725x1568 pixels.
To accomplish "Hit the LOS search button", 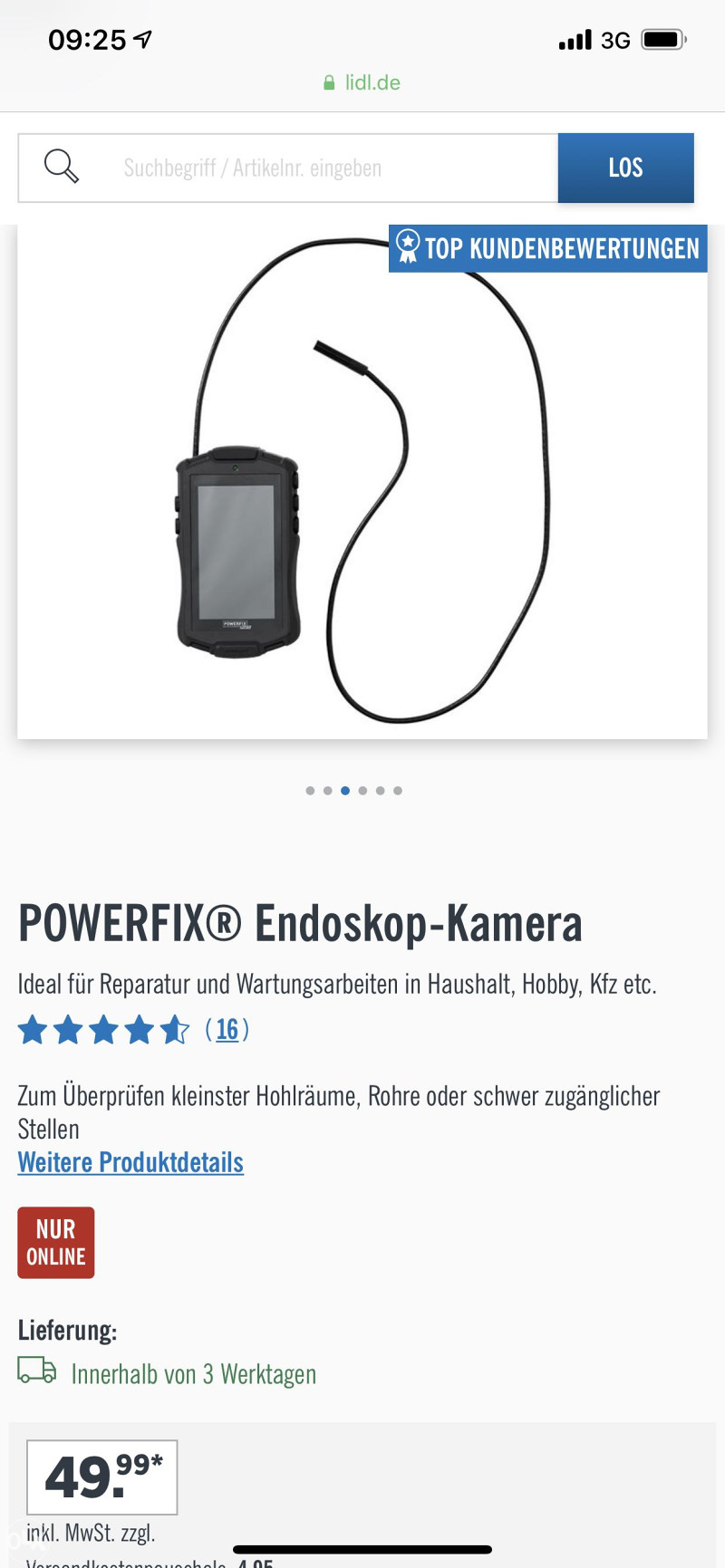I will [x=626, y=168].
